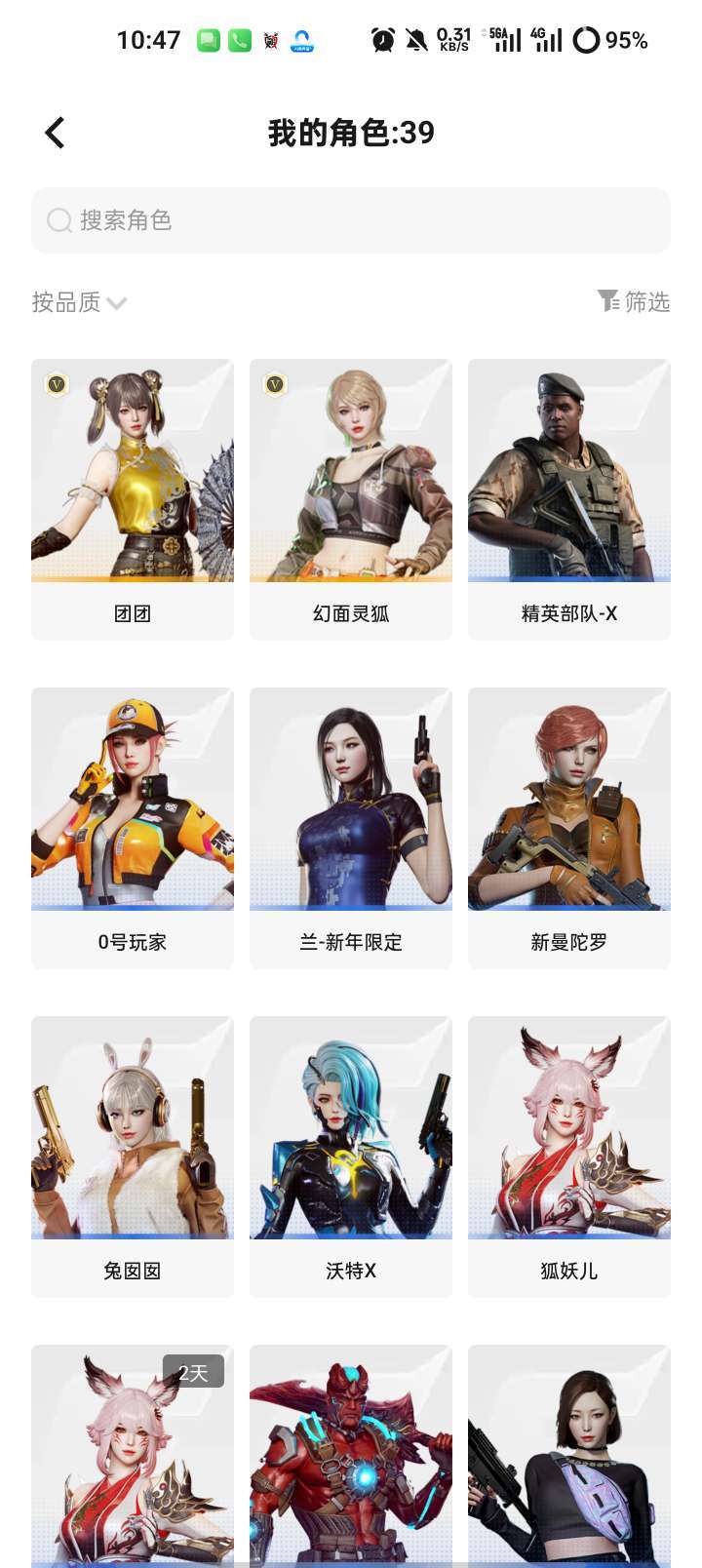Open the 团团 character card
702x1568 pixels.
click(x=133, y=498)
